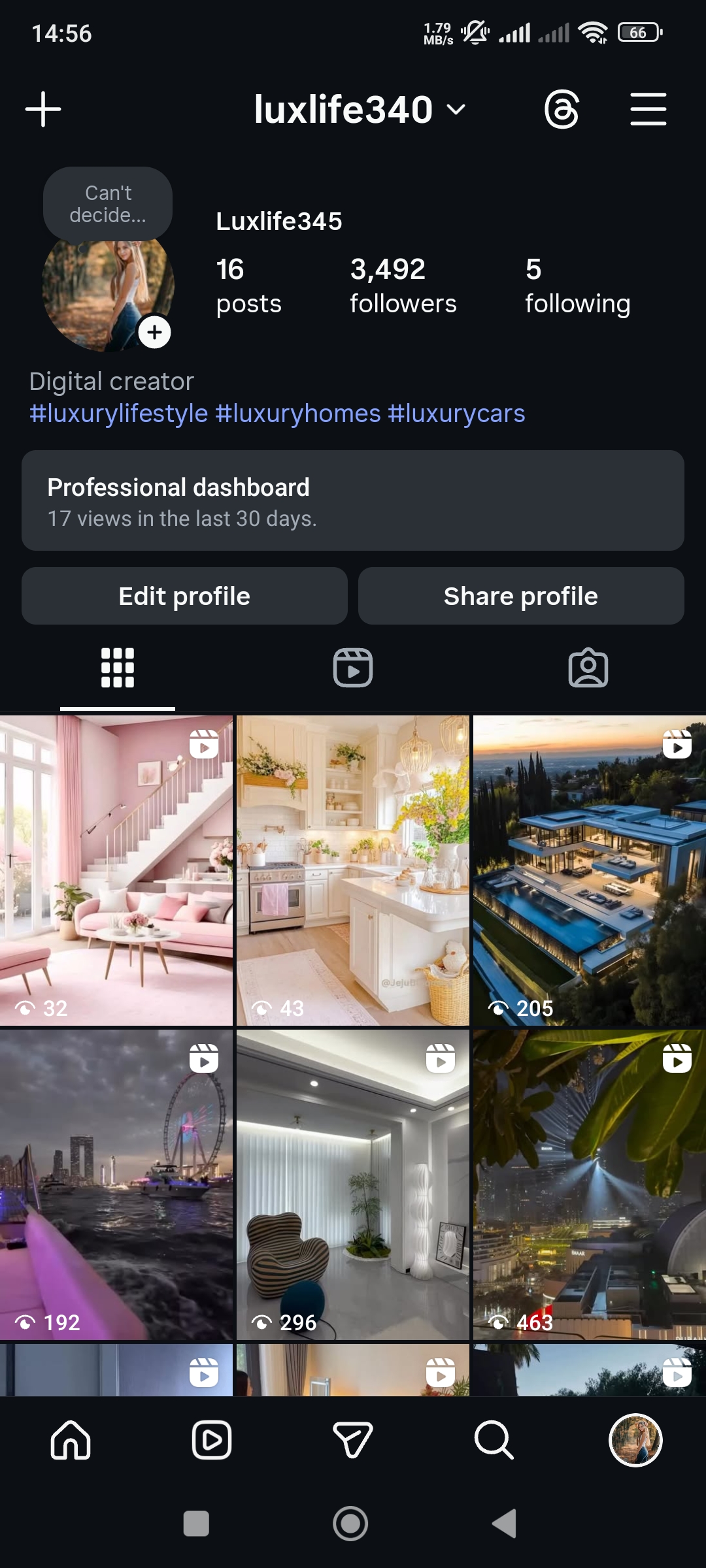Screen dimensions: 706x1568
Task: Tap the plus icon to create a post
Action: [x=43, y=109]
